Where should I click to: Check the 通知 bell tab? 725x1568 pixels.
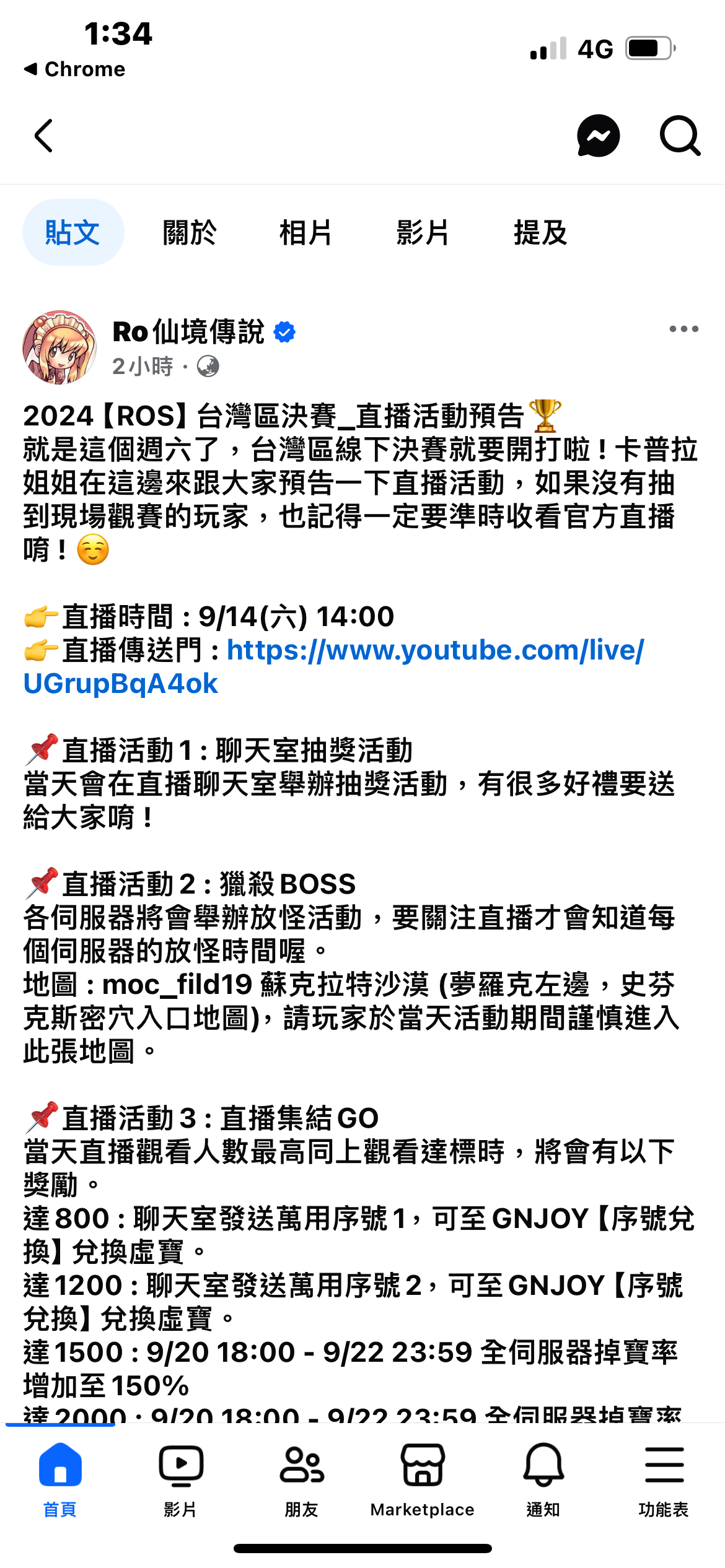click(543, 1477)
